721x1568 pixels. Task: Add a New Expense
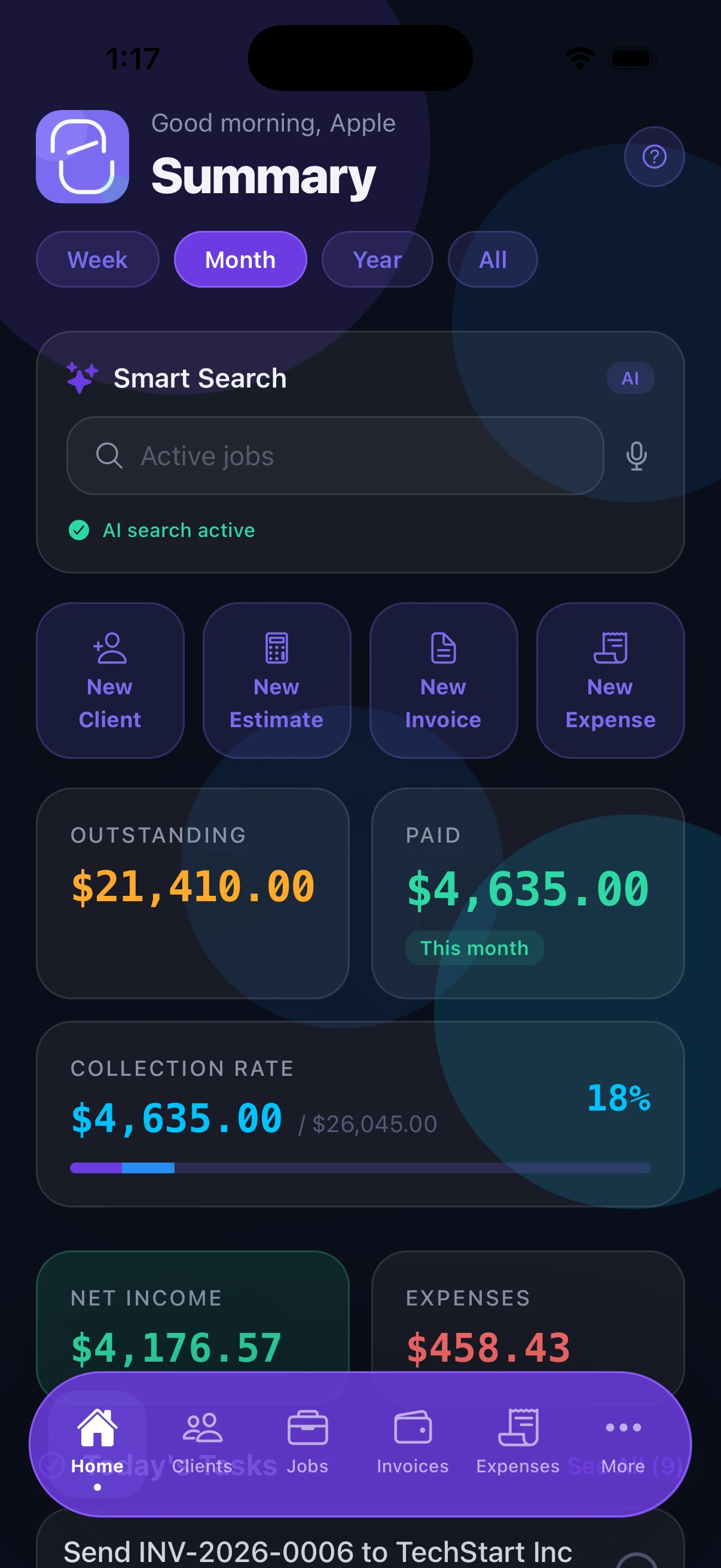coord(610,680)
